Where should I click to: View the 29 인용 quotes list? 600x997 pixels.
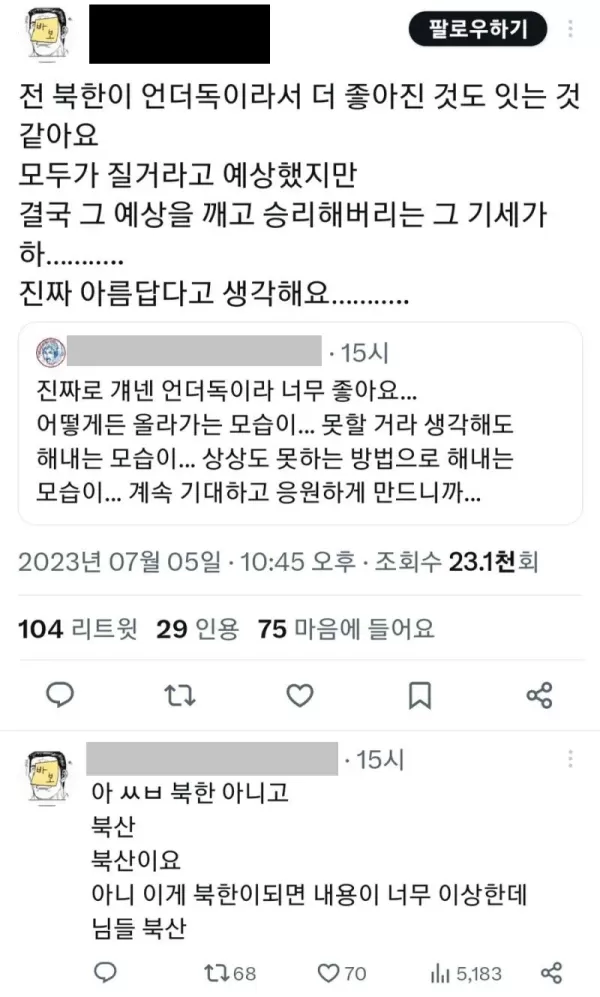(198, 628)
